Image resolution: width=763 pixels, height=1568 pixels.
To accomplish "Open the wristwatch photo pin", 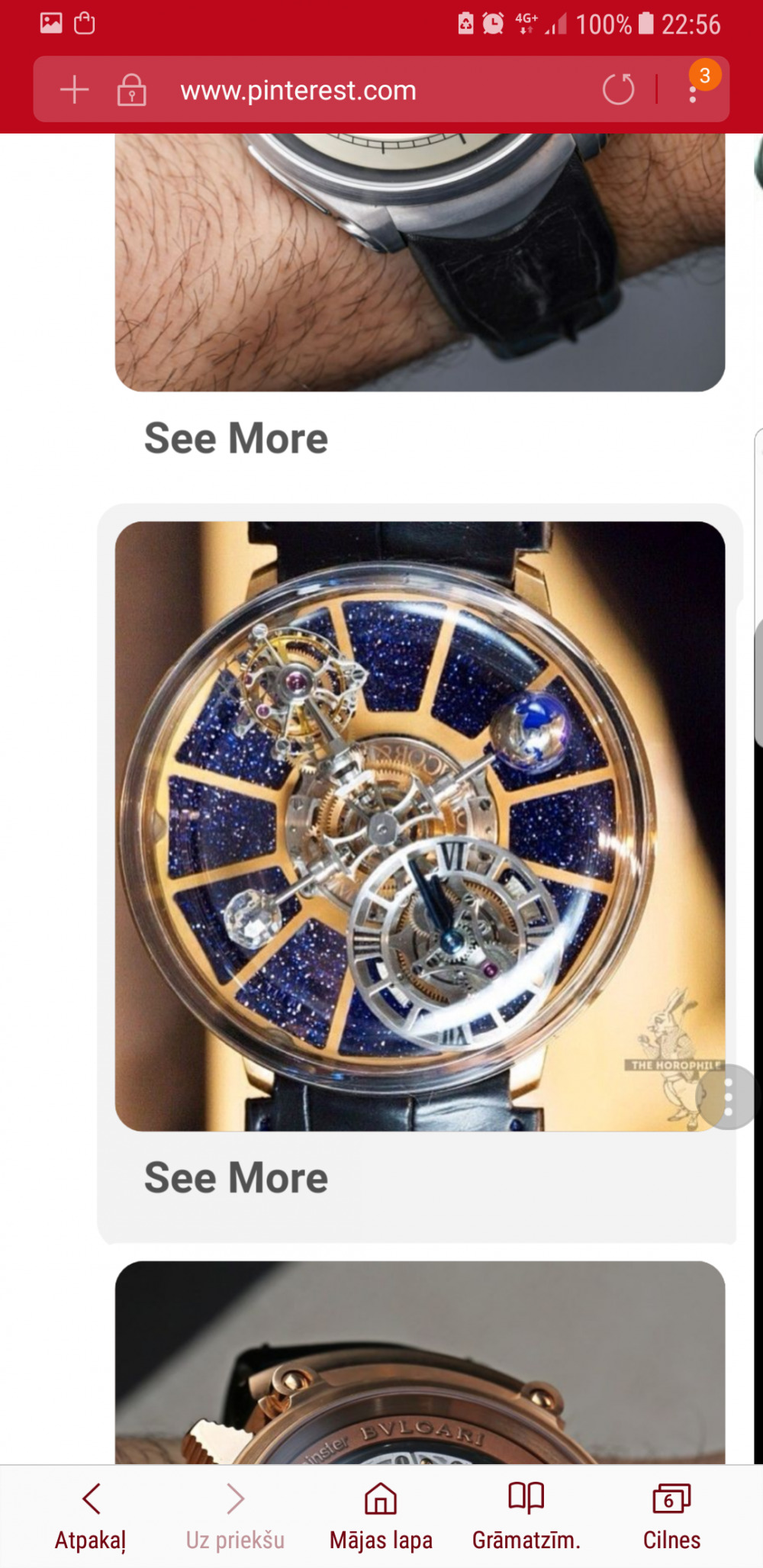I will pos(420,259).
